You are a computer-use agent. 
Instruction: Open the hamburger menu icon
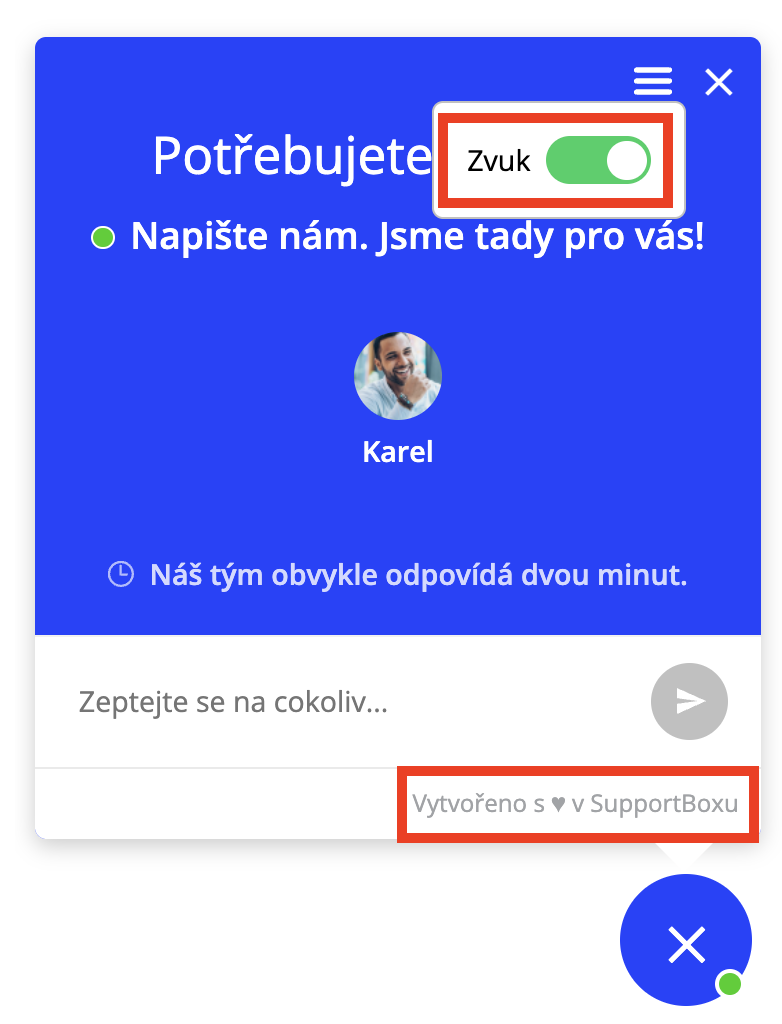pyautogui.click(x=652, y=82)
